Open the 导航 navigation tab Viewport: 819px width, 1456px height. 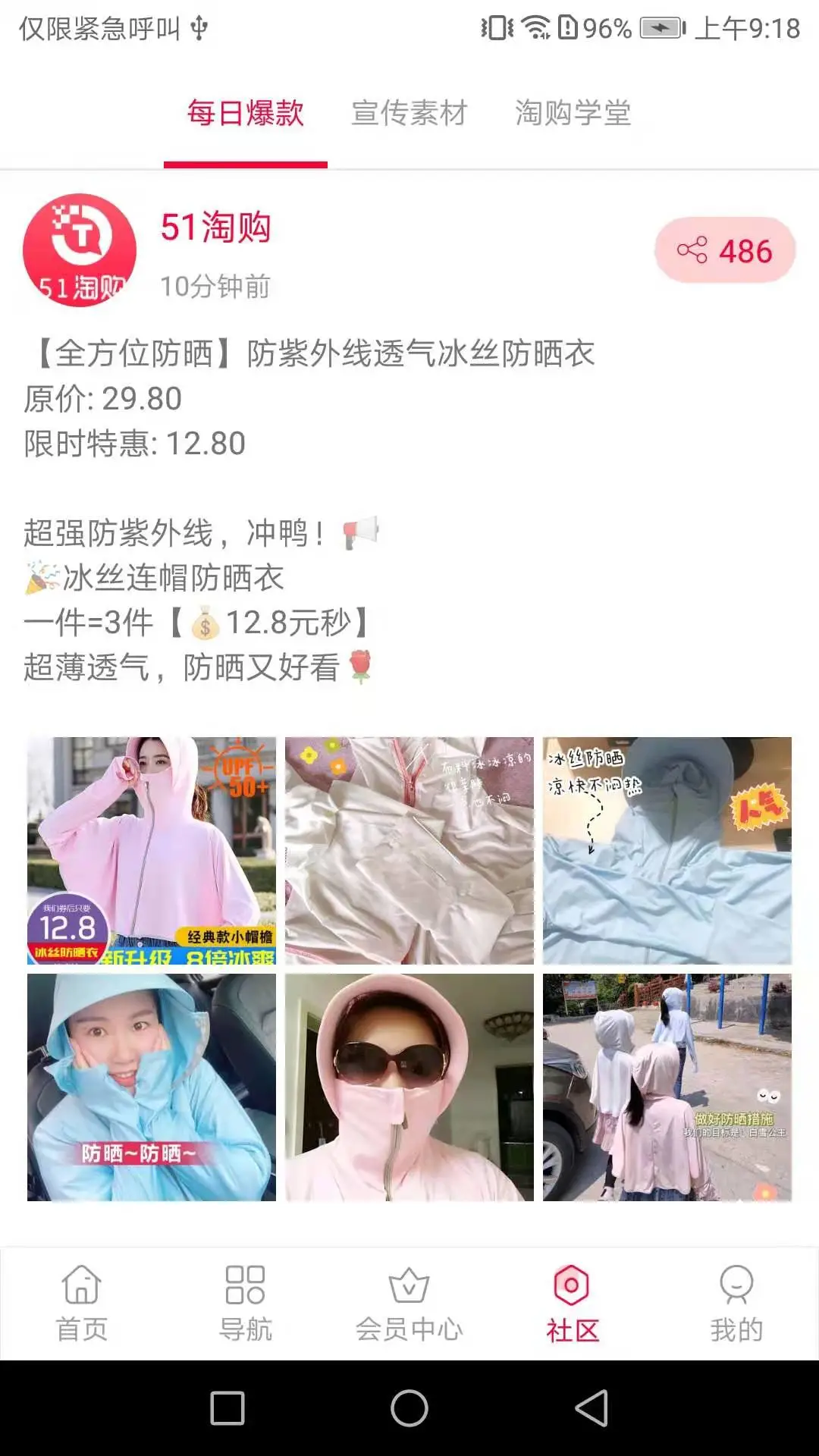(x=246, y=1304)
